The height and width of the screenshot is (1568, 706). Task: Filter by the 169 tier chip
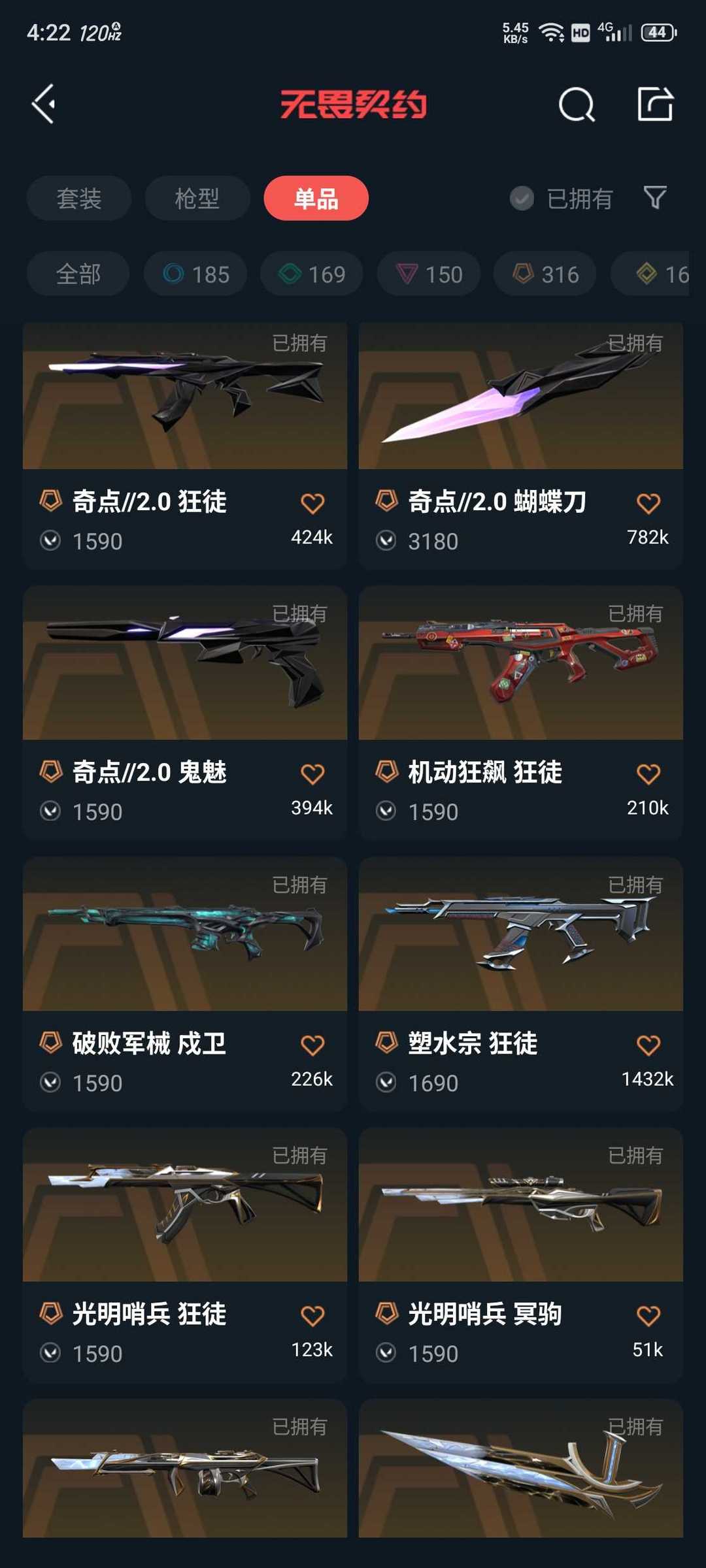tap(312, 274)
